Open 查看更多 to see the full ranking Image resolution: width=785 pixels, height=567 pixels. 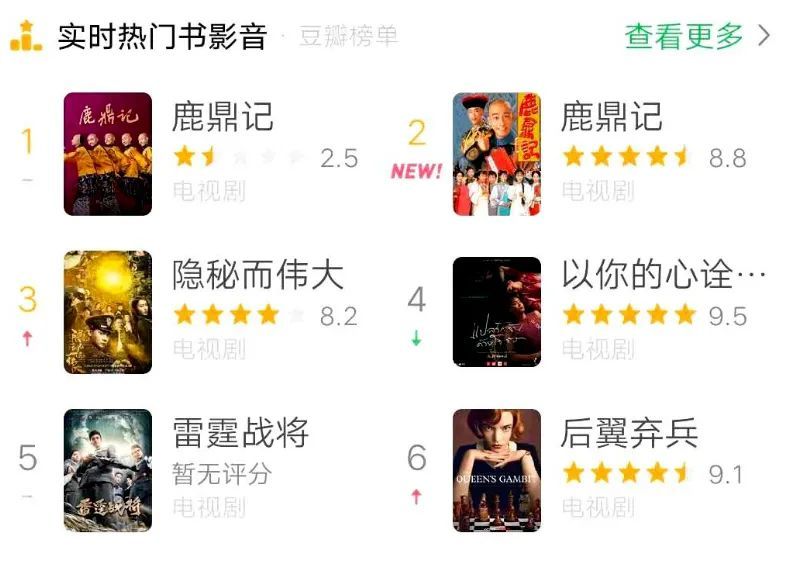pyautogui.click(x=696, y=37)
